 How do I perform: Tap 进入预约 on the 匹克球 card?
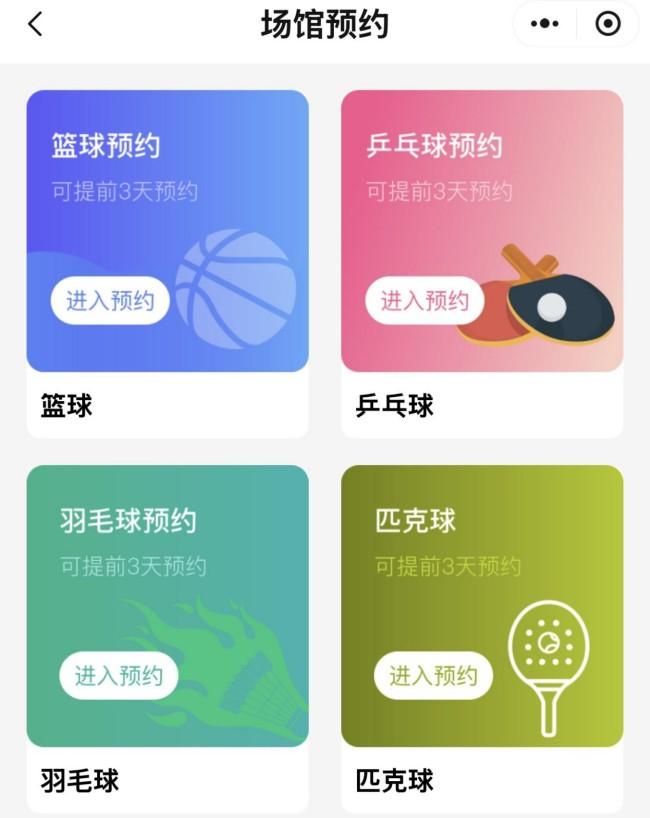[433, 675]
